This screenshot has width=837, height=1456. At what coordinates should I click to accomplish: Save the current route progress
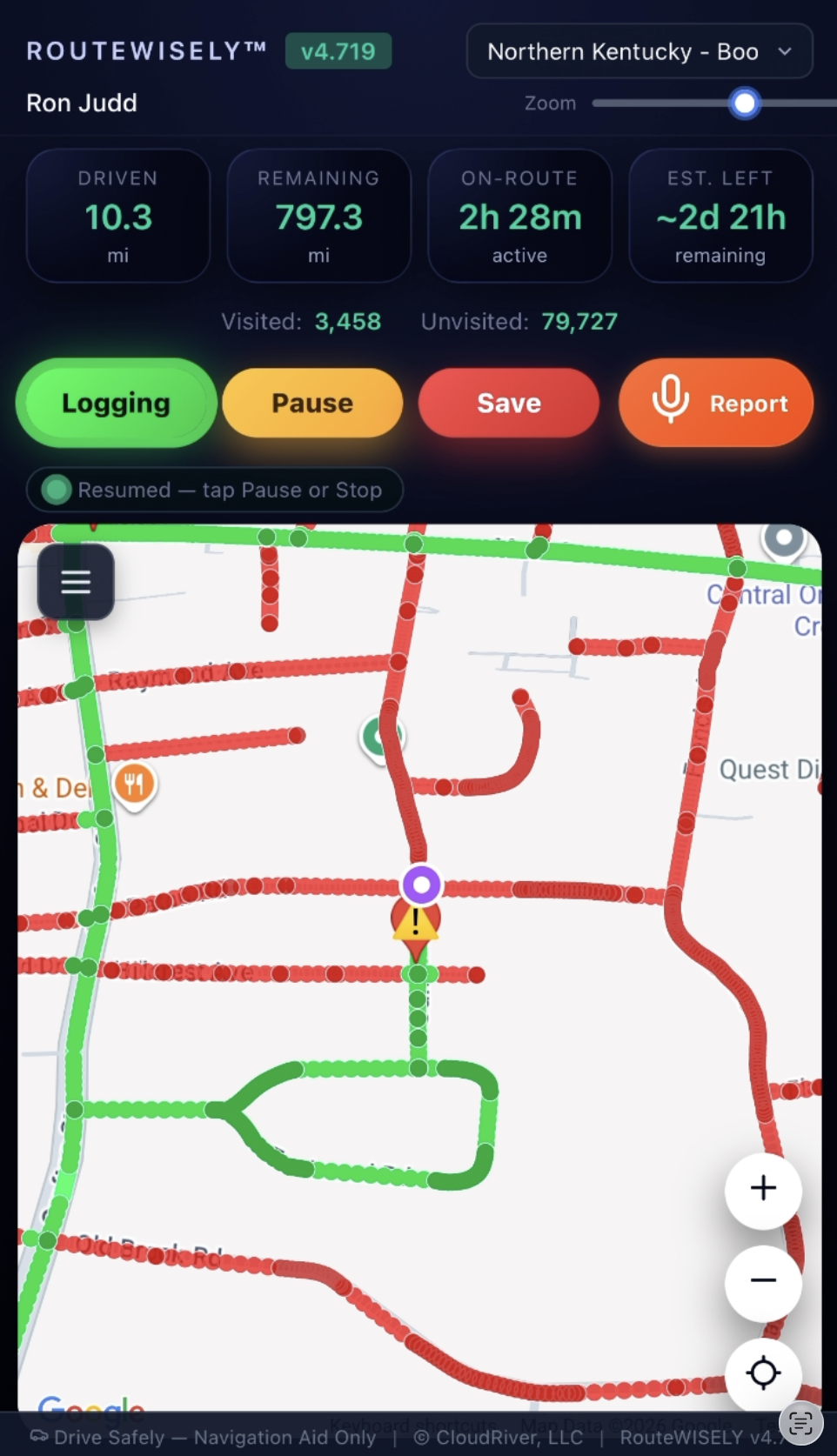(x=509, y=404)
